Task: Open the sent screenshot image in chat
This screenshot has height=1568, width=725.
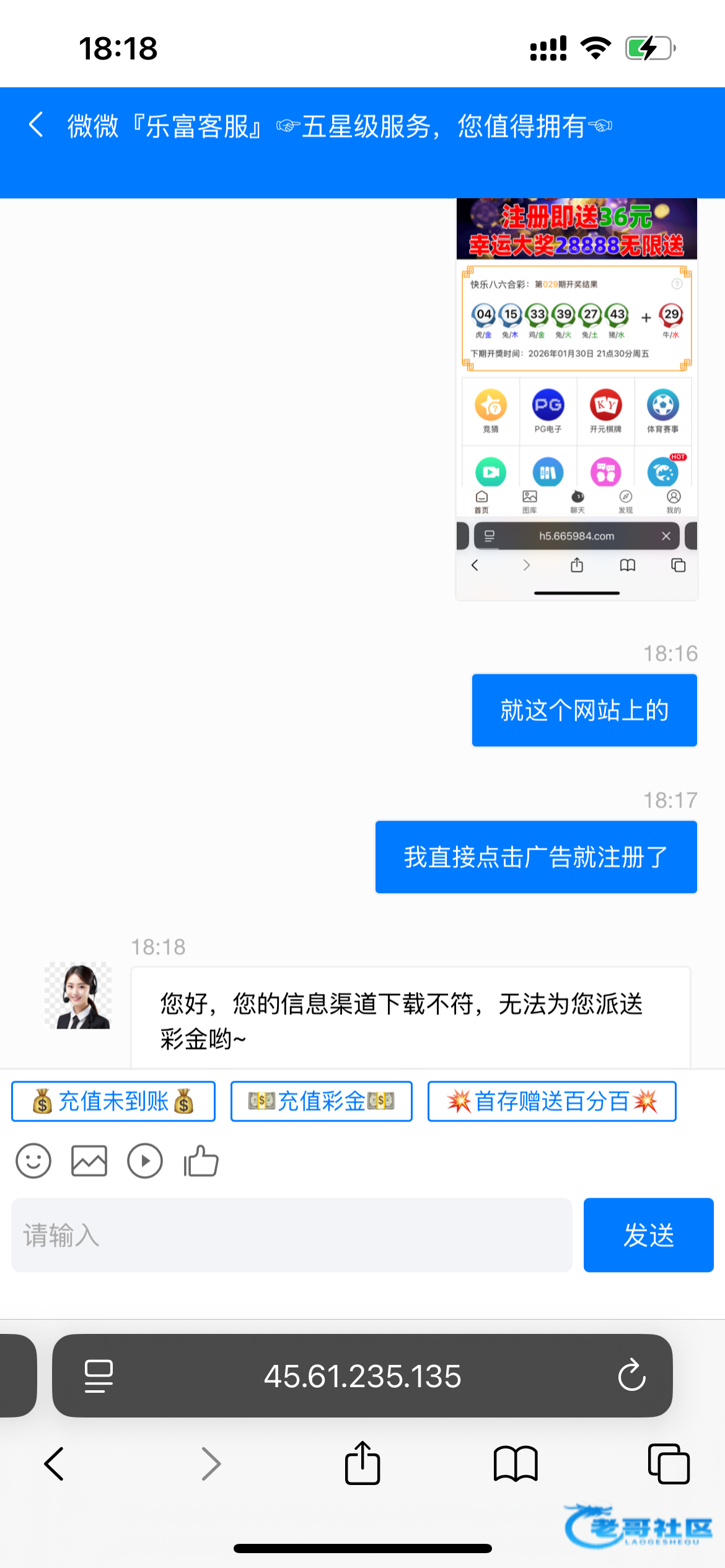Action: coord(576,399)
